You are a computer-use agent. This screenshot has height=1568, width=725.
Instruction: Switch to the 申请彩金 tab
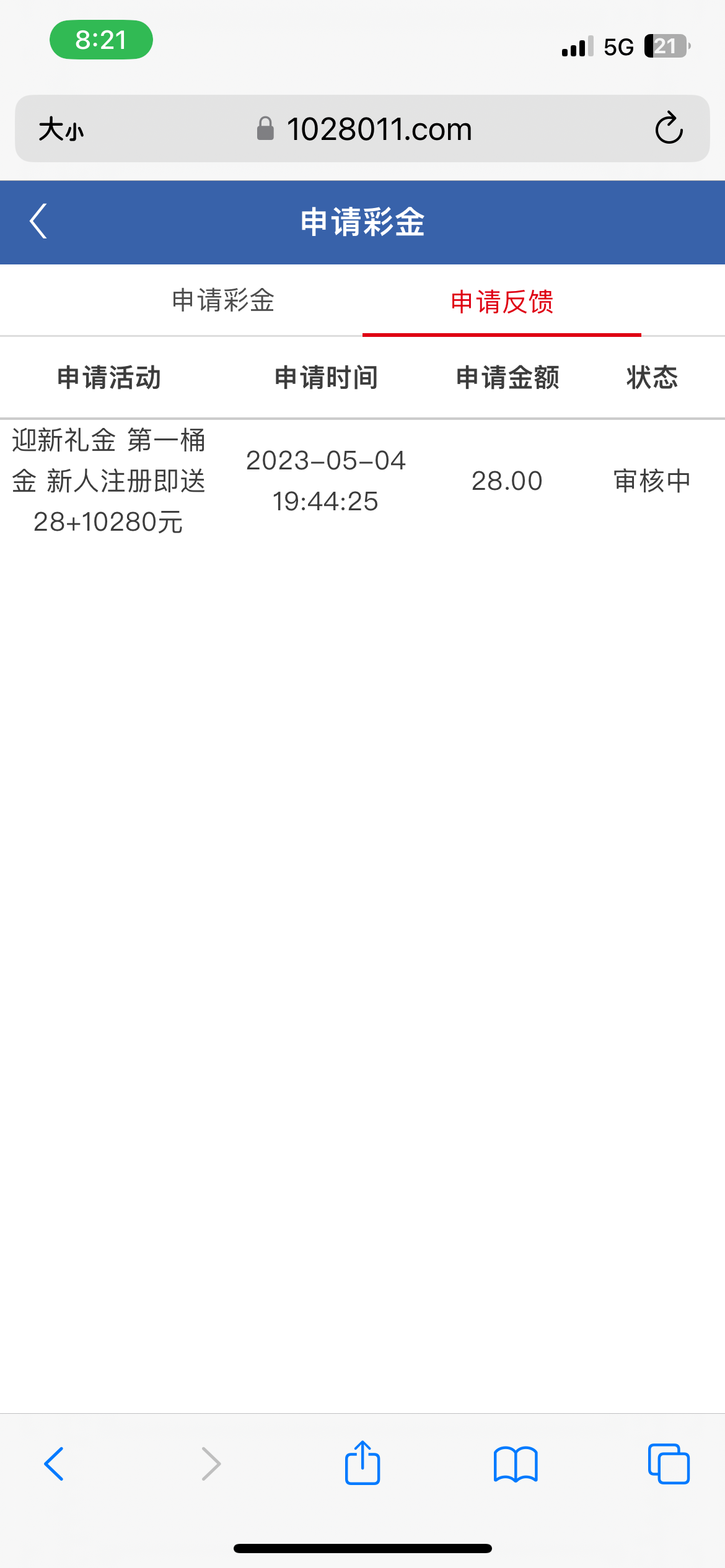tap(223, 301)
